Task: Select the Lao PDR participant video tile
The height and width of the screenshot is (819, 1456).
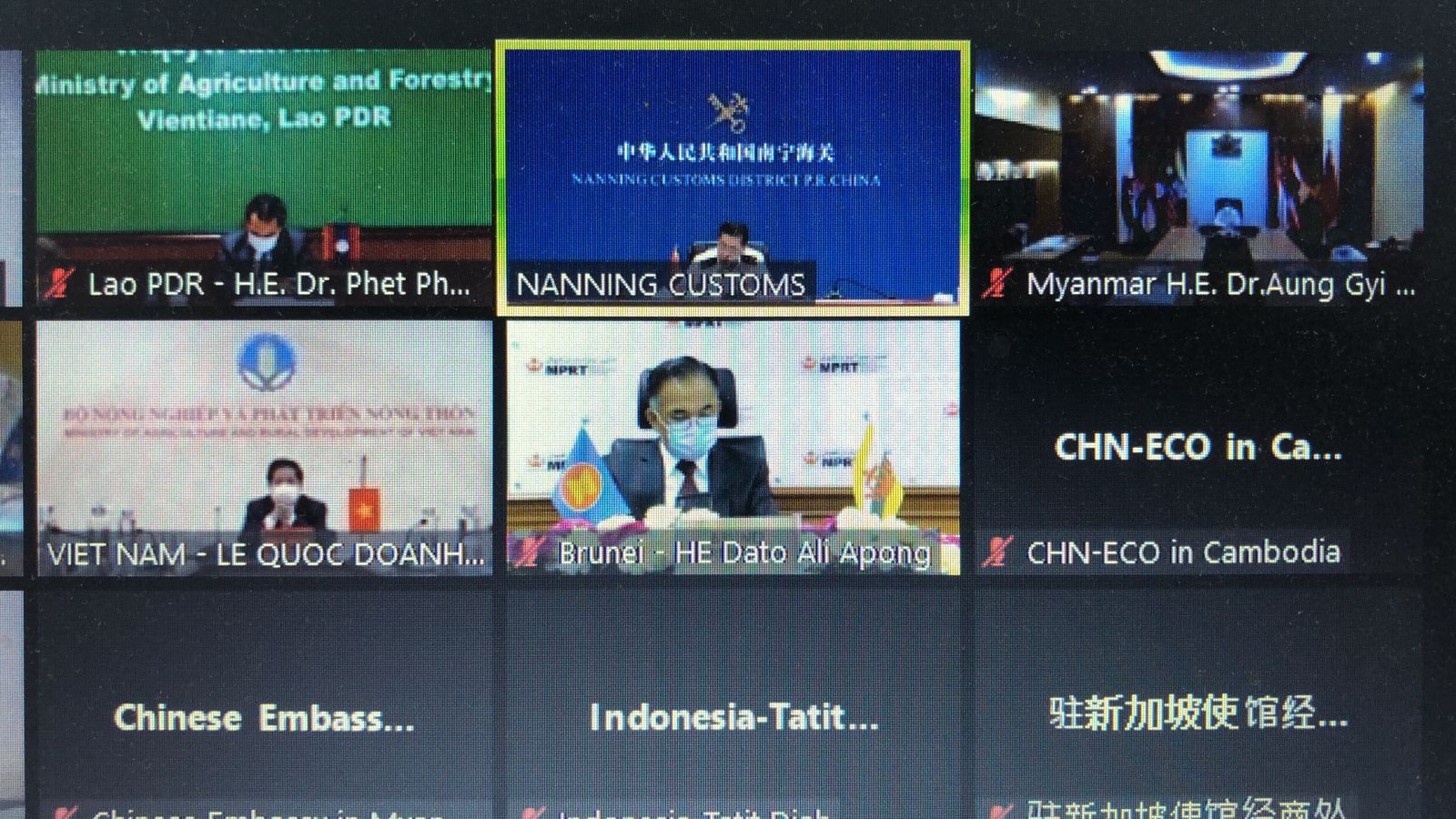Action: pos(264,177)
